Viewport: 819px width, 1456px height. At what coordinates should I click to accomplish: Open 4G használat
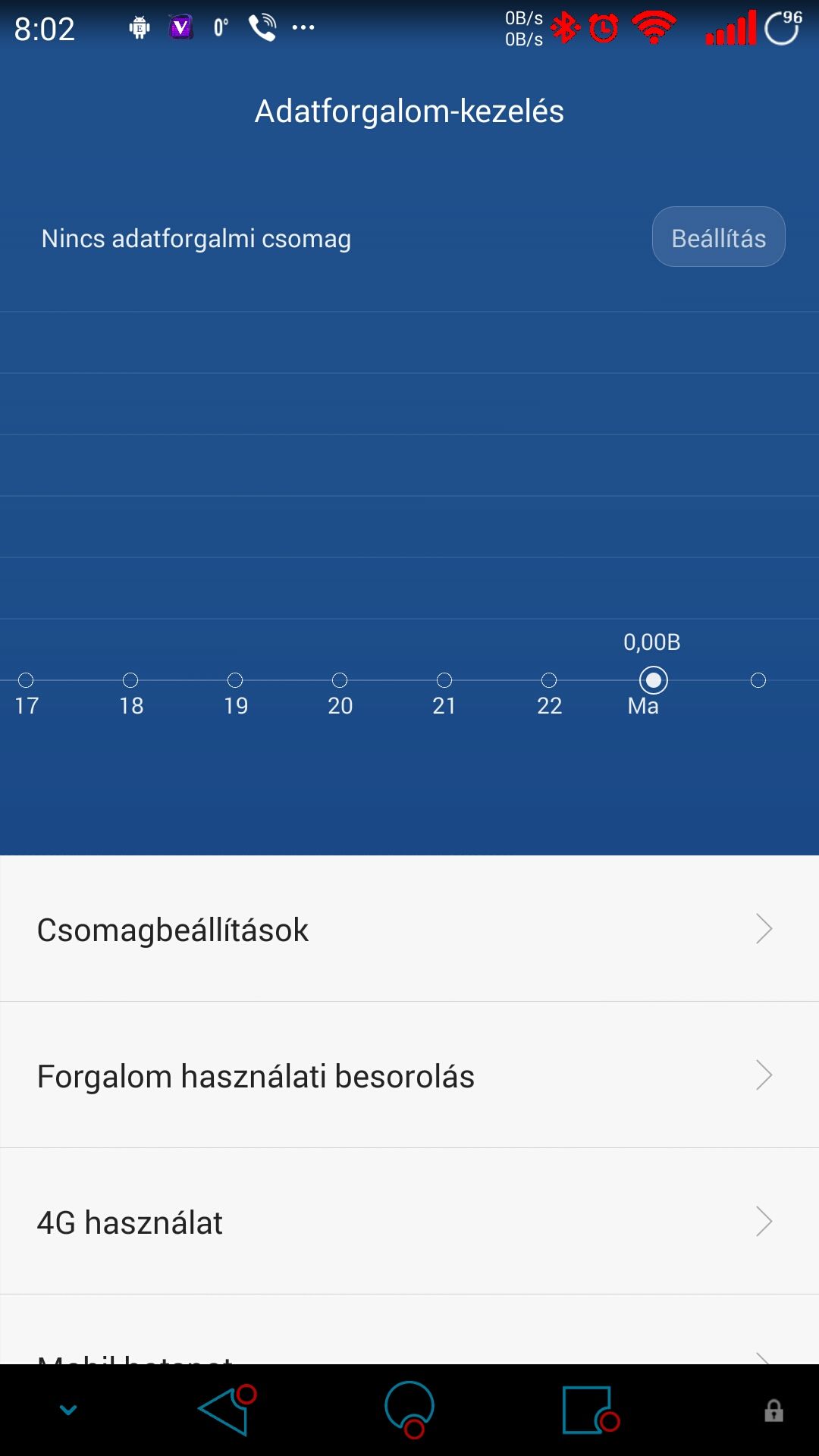(x=409, y=1222)
